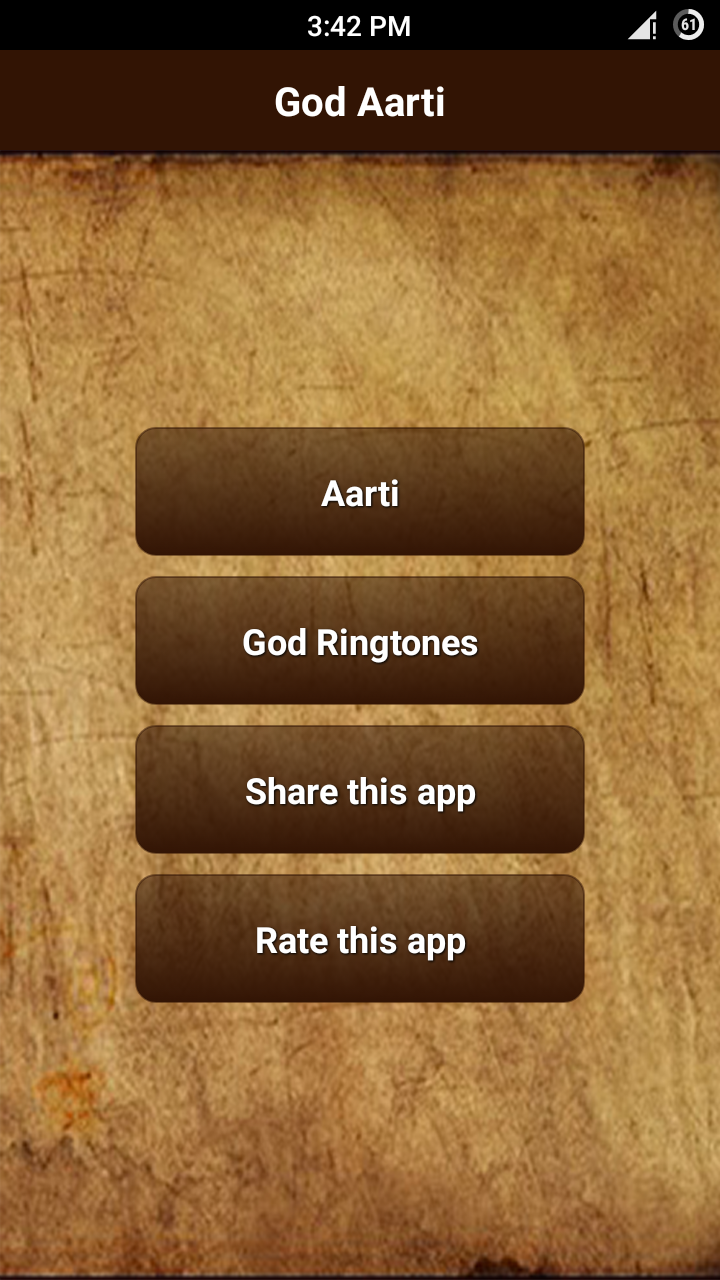Launch ringtones from the God Ringtones button
This screenshot has height=1280, width=720.
pos(360,640)
